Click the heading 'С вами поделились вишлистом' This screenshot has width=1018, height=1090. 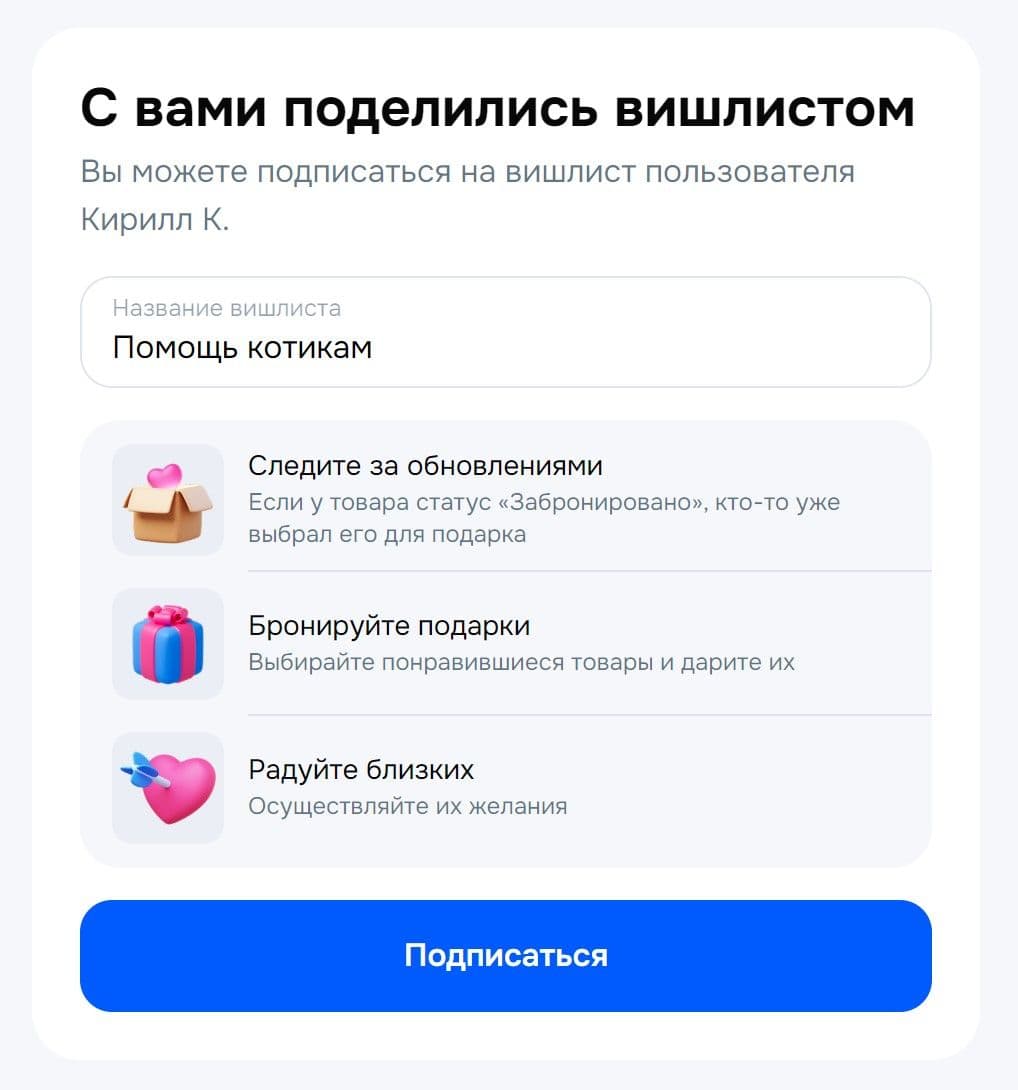(497, 110)
